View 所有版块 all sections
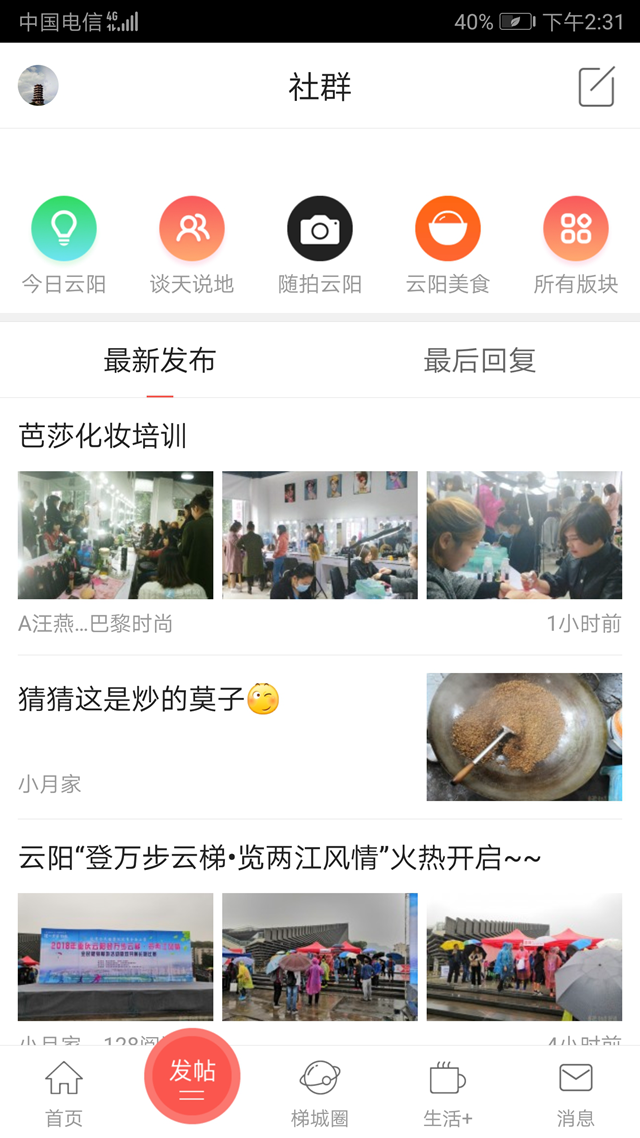 [576, 245]
